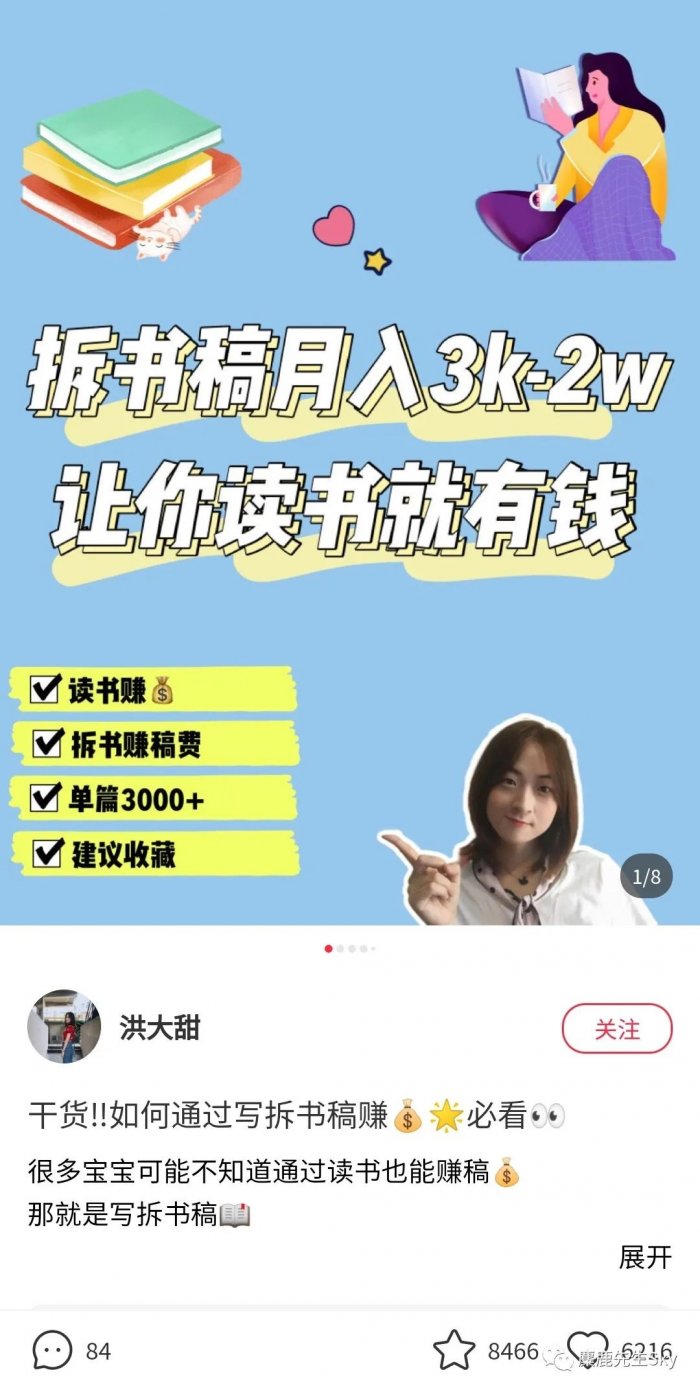Open the comments icon showing 84
Screen dimensions: 700x1392
pyautogui.click(x=53, y=1351)
